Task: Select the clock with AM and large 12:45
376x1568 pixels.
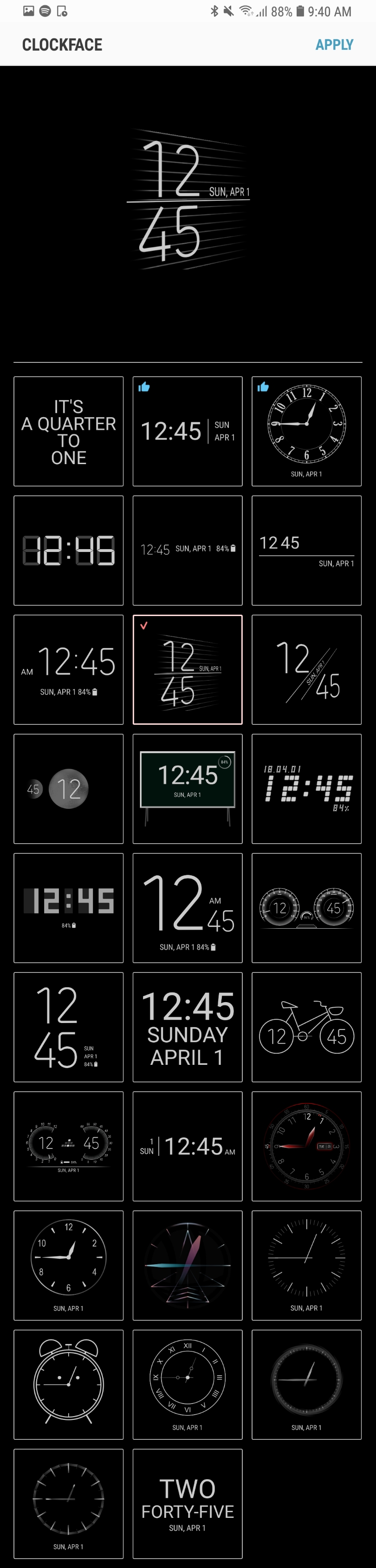Action: pyautogui.click(x=69, y=669)
